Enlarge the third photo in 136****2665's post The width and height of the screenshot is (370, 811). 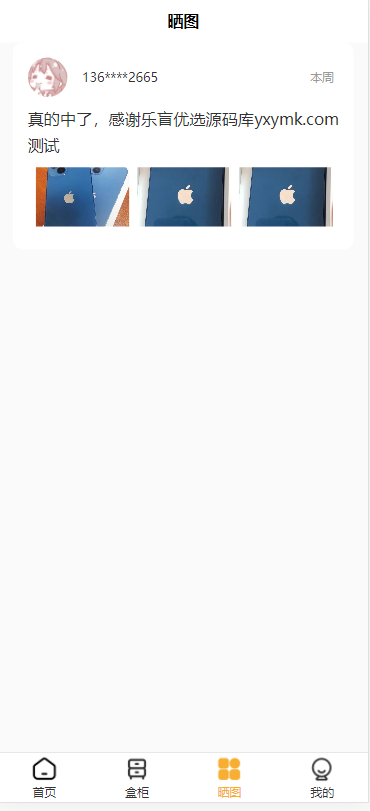pos(286,197)
